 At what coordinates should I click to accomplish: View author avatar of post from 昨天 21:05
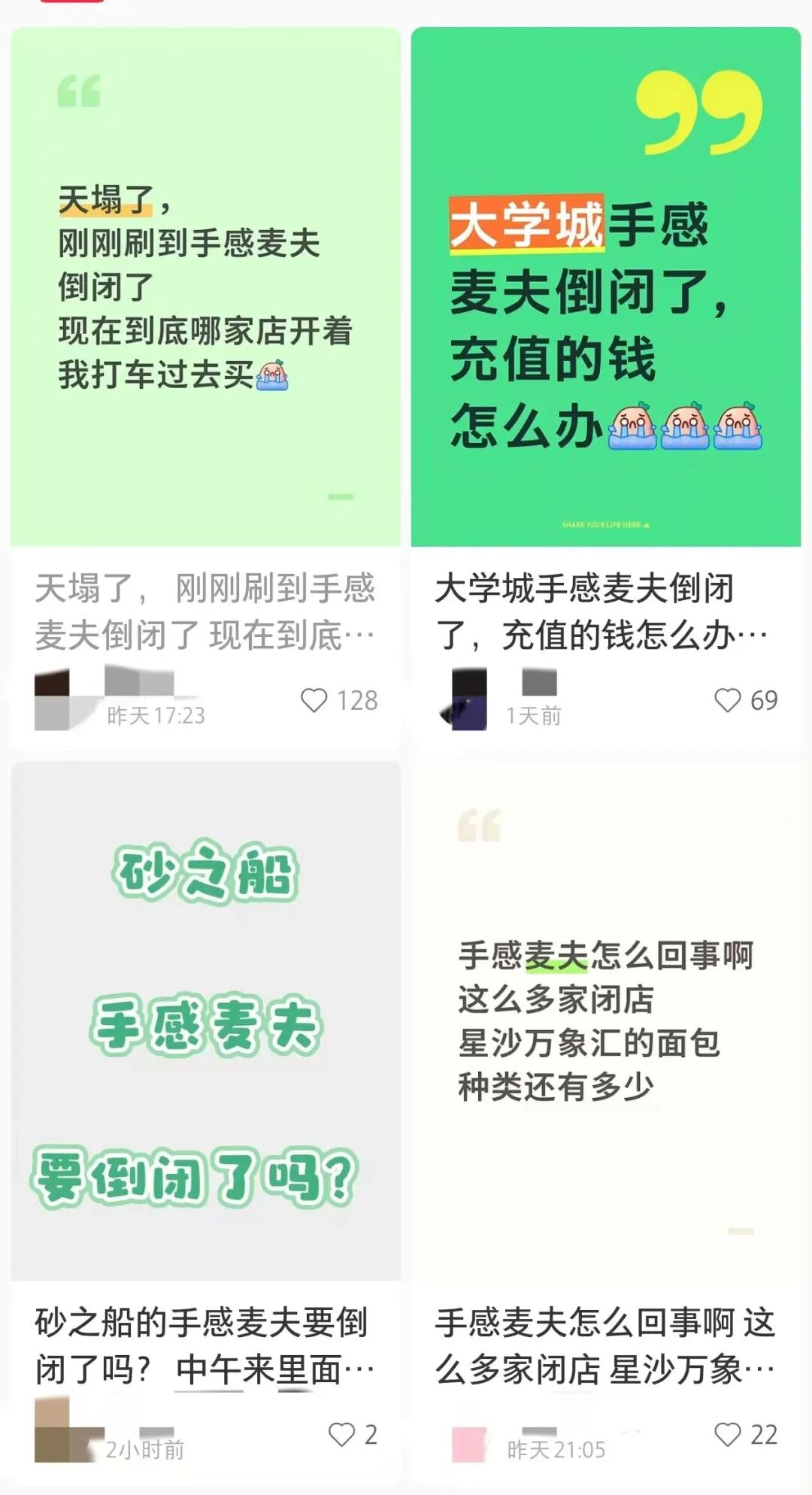[x=468, y=1444]
